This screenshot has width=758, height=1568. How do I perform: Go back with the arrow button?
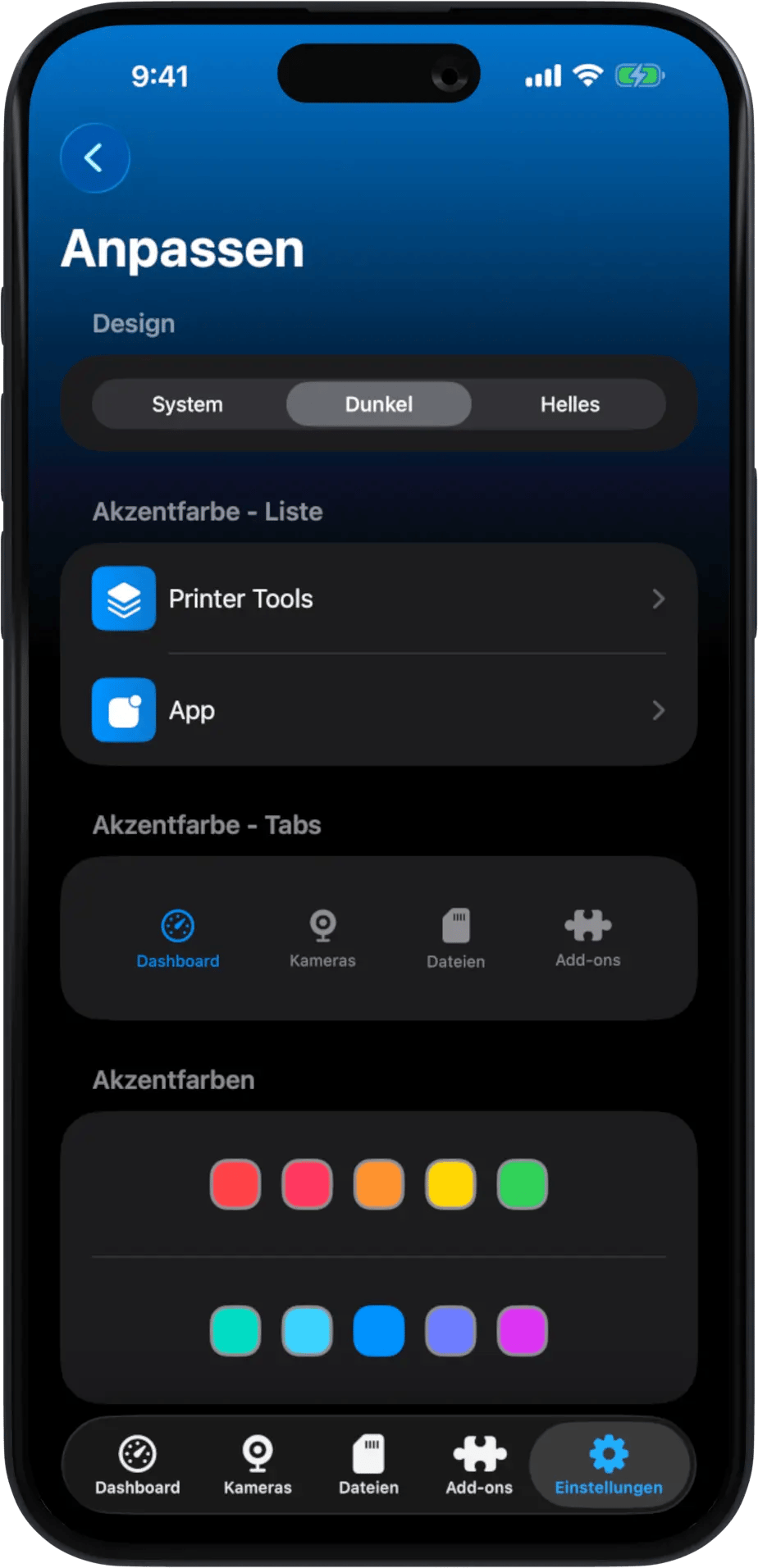click(95, 158)
